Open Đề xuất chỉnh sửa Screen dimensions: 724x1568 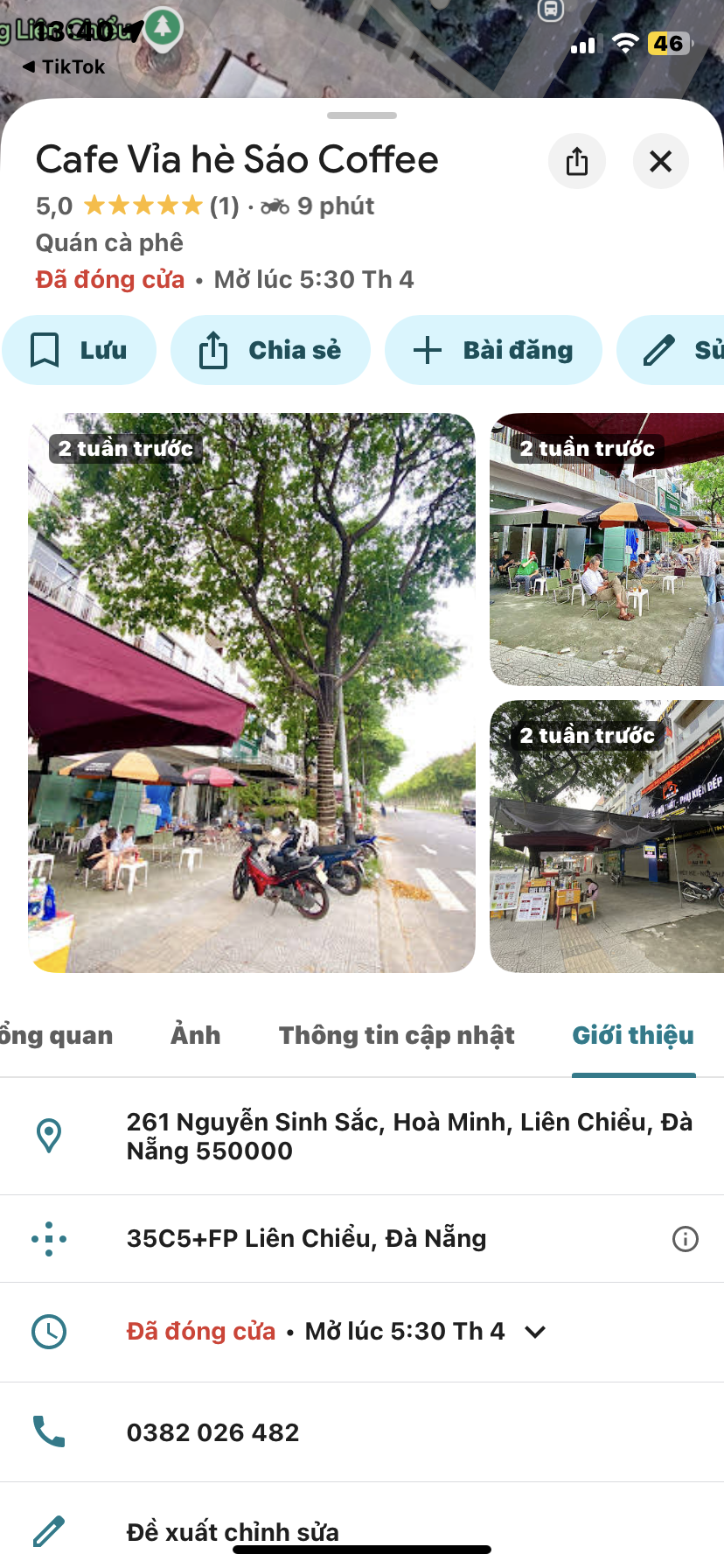click(x=233, y=1531)
